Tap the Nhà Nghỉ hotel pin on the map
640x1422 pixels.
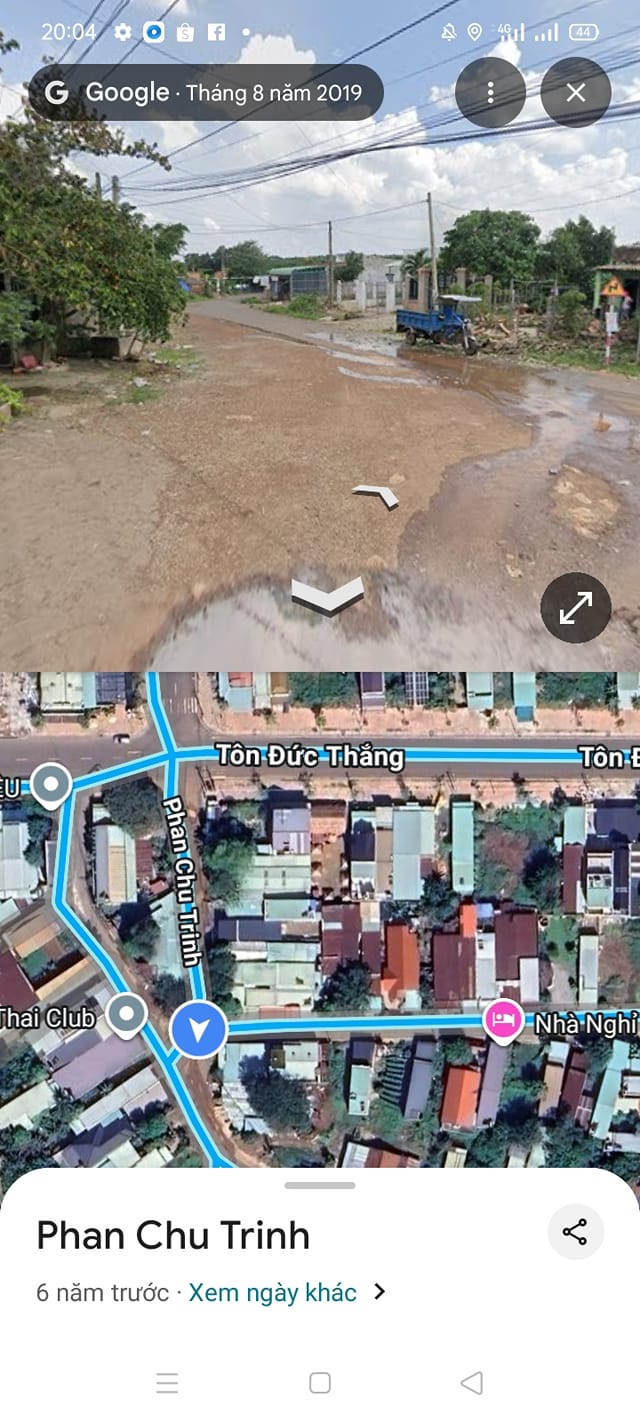tap(502, 1020)
